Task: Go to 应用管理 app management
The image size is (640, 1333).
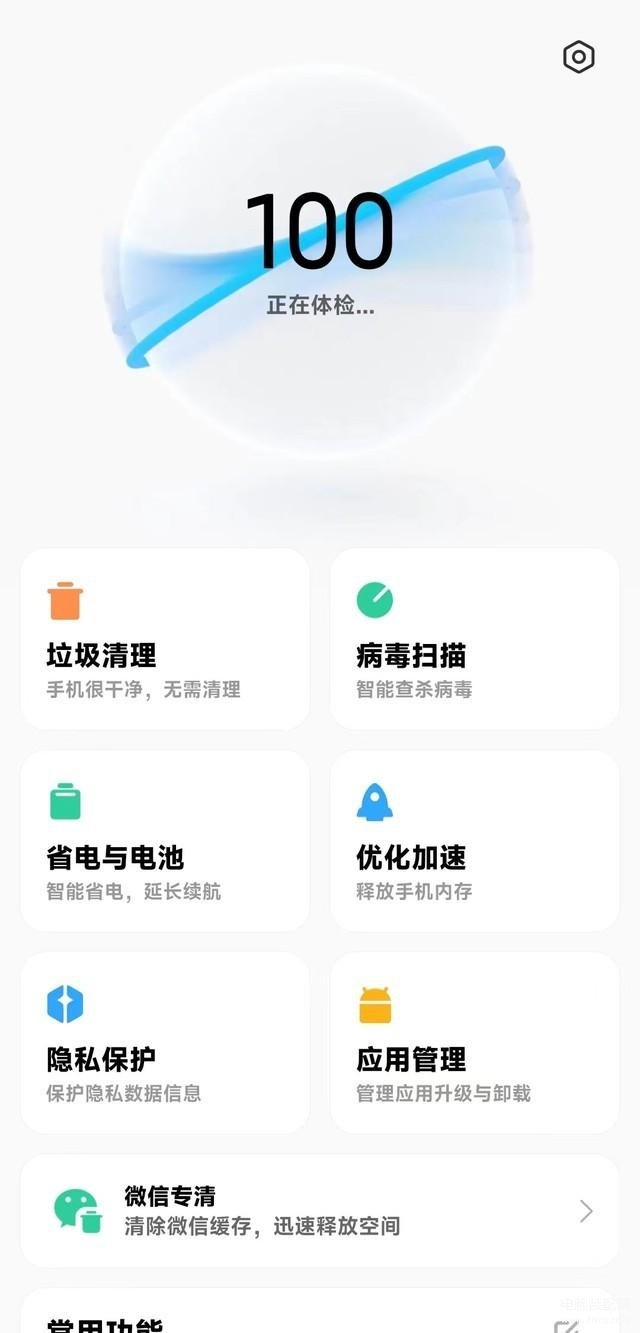Action: pyautogui.click(x=474, y=1043)
